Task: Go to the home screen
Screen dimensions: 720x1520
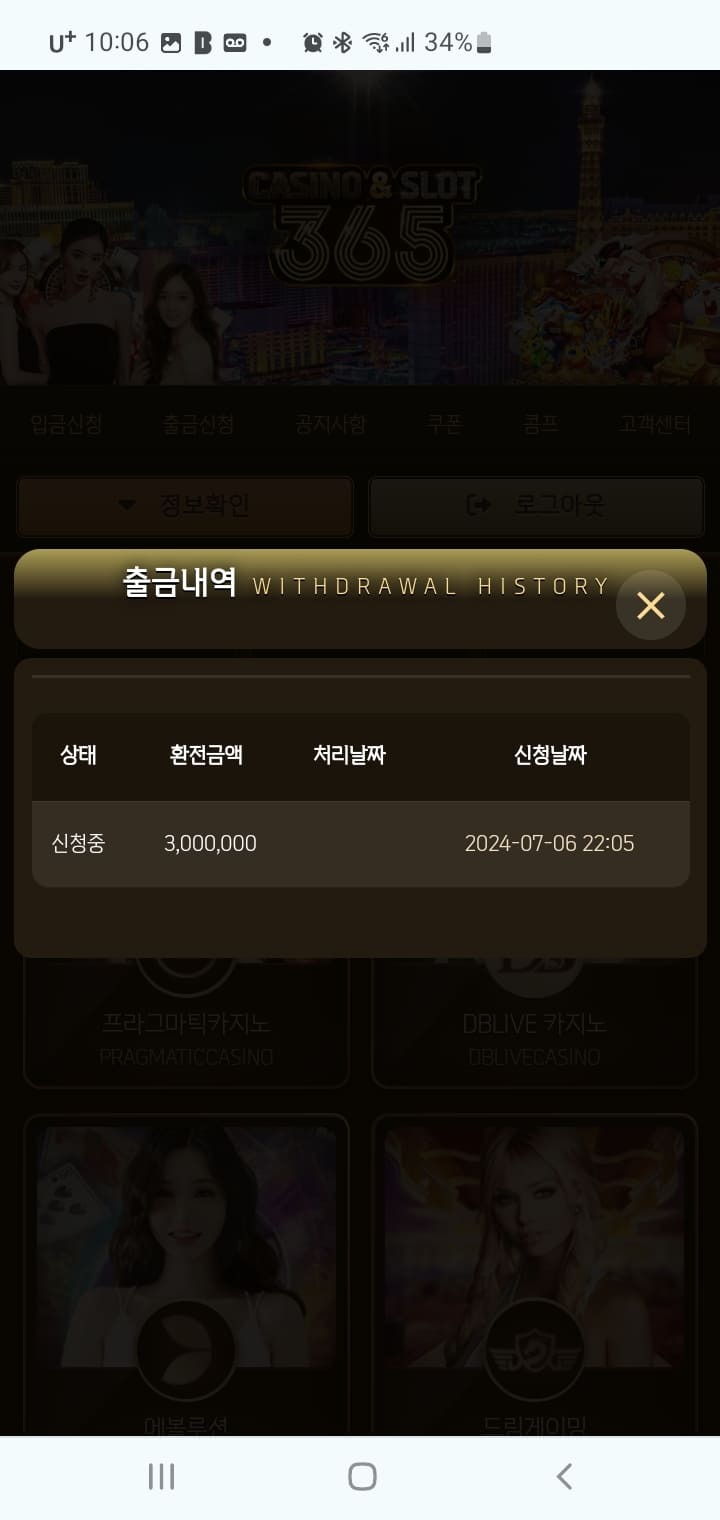Action: point(362,1476)
